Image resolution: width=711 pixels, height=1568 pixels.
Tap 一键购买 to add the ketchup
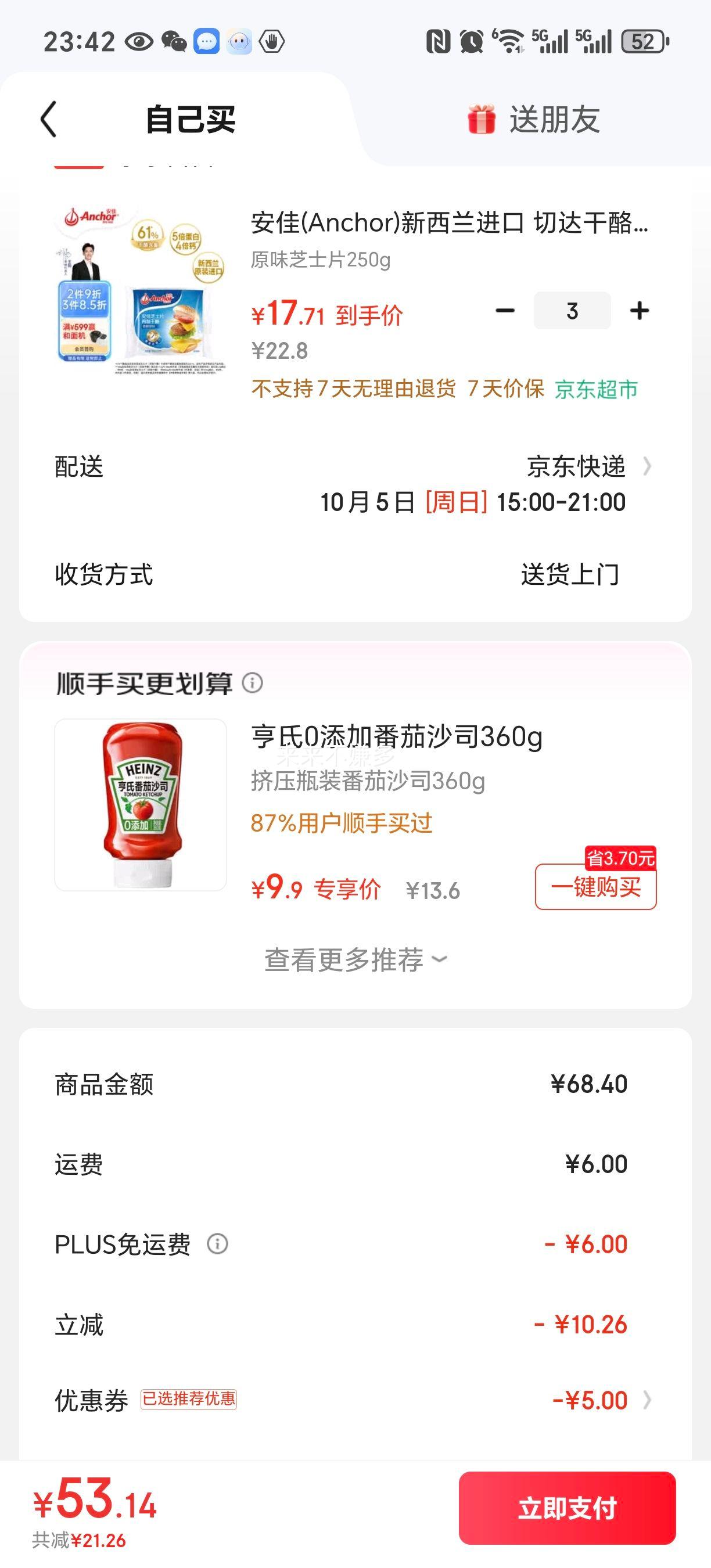[x=595, y=887]
